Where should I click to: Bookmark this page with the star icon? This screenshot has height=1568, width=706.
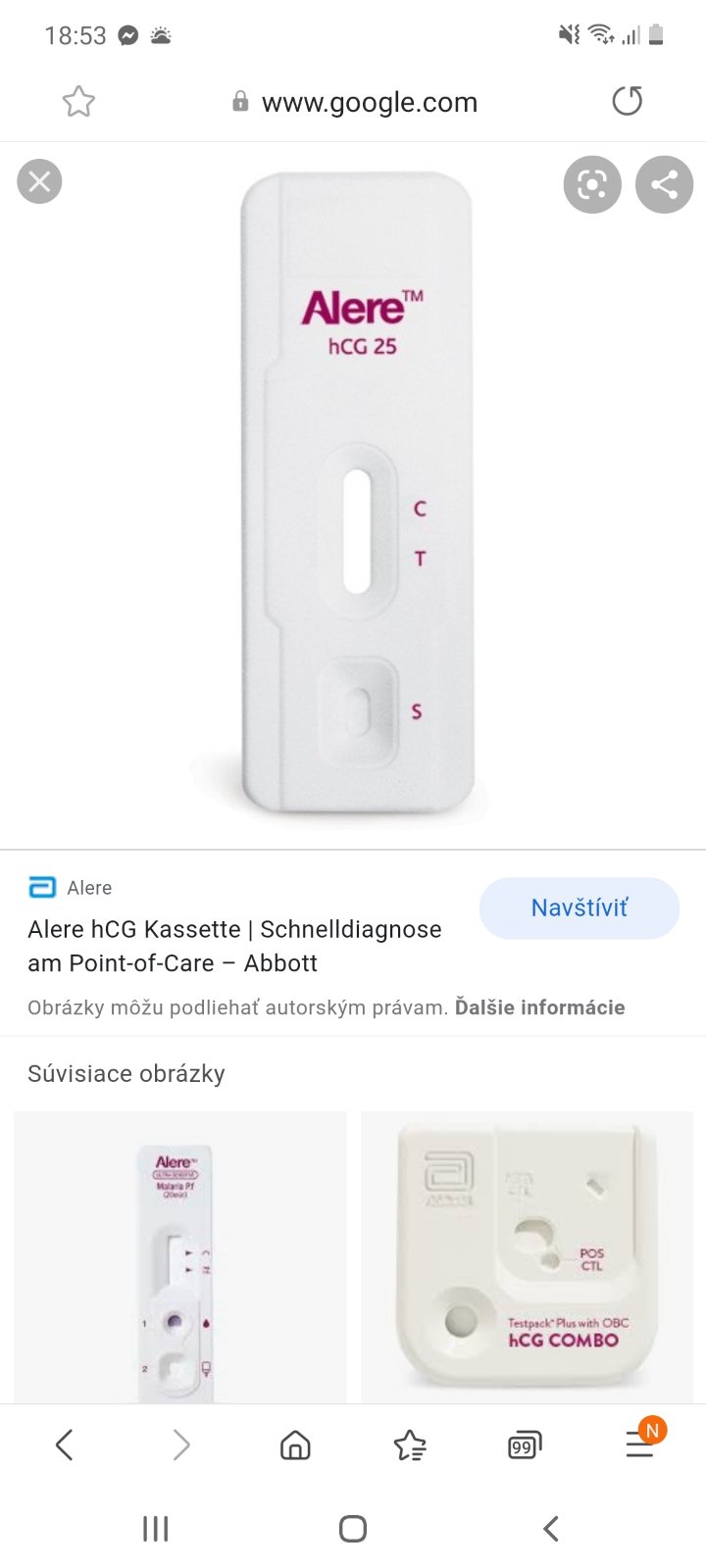tap(78, 101)
